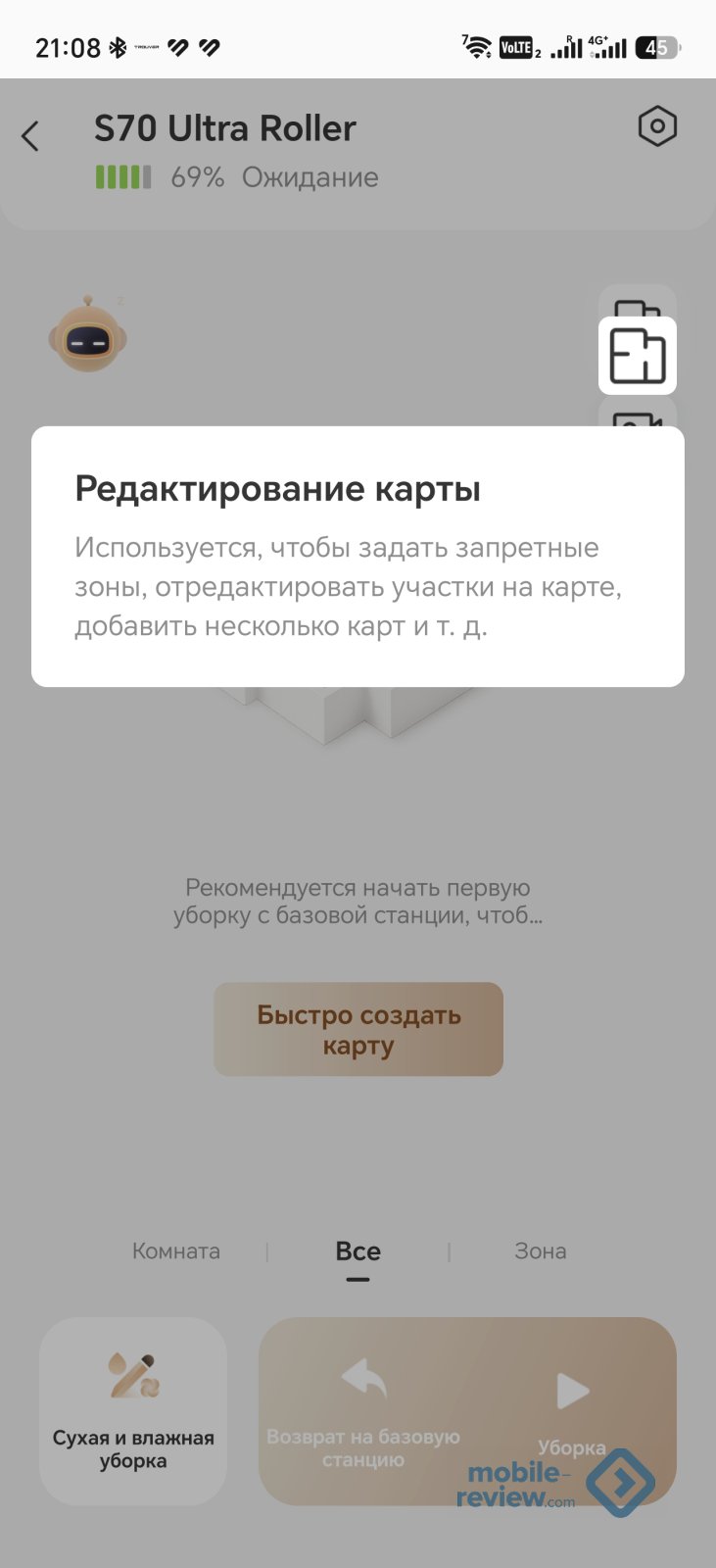Viewport: 716px width, 1568px height.
Task: Start cleaning with the Уборка button
Action: pos(572,1411)
